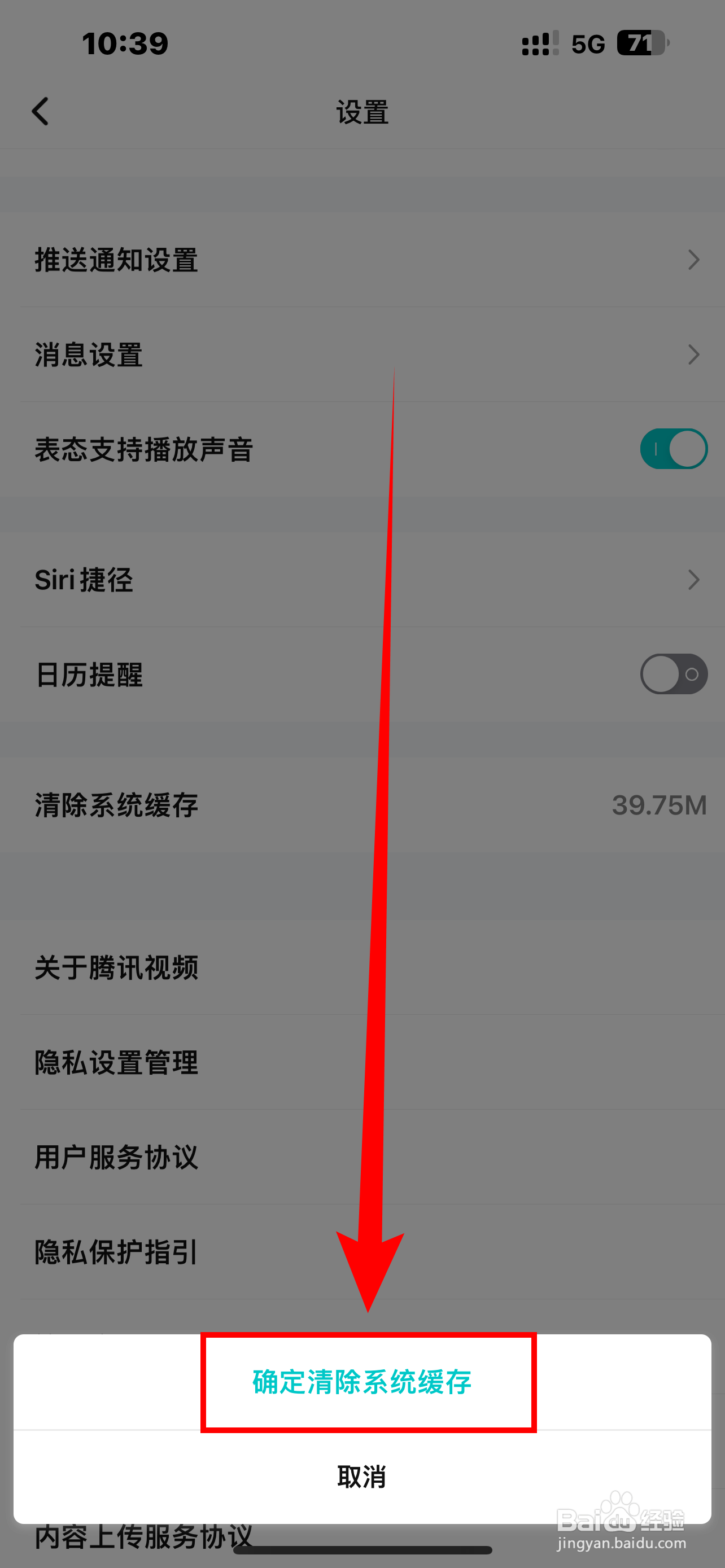Click the battery indicator in status bar
The image size is (725, 1568).
coord(641,42)
